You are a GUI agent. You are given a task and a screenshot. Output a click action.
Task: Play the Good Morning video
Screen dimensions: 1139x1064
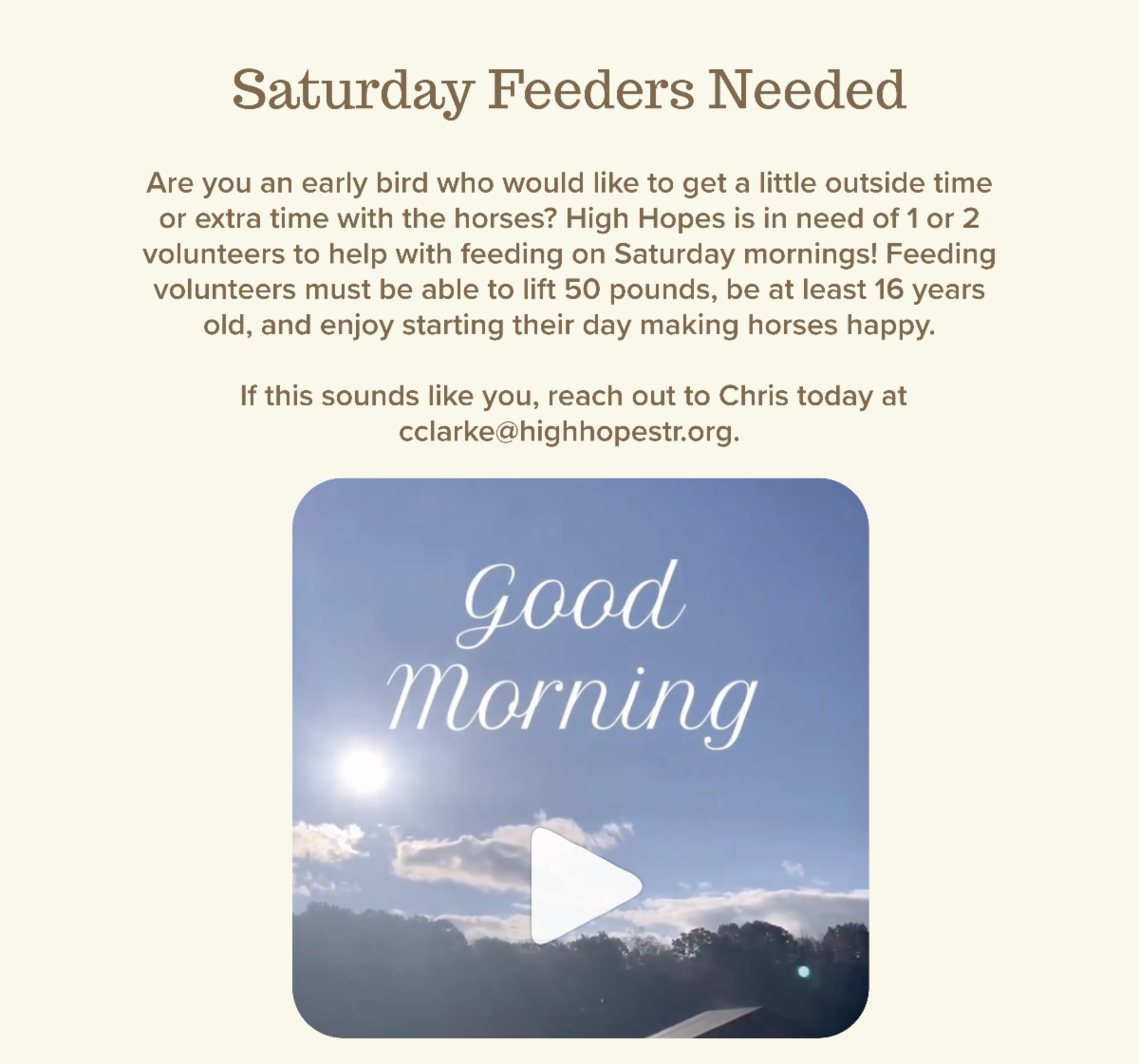click(x=581, y=886)
